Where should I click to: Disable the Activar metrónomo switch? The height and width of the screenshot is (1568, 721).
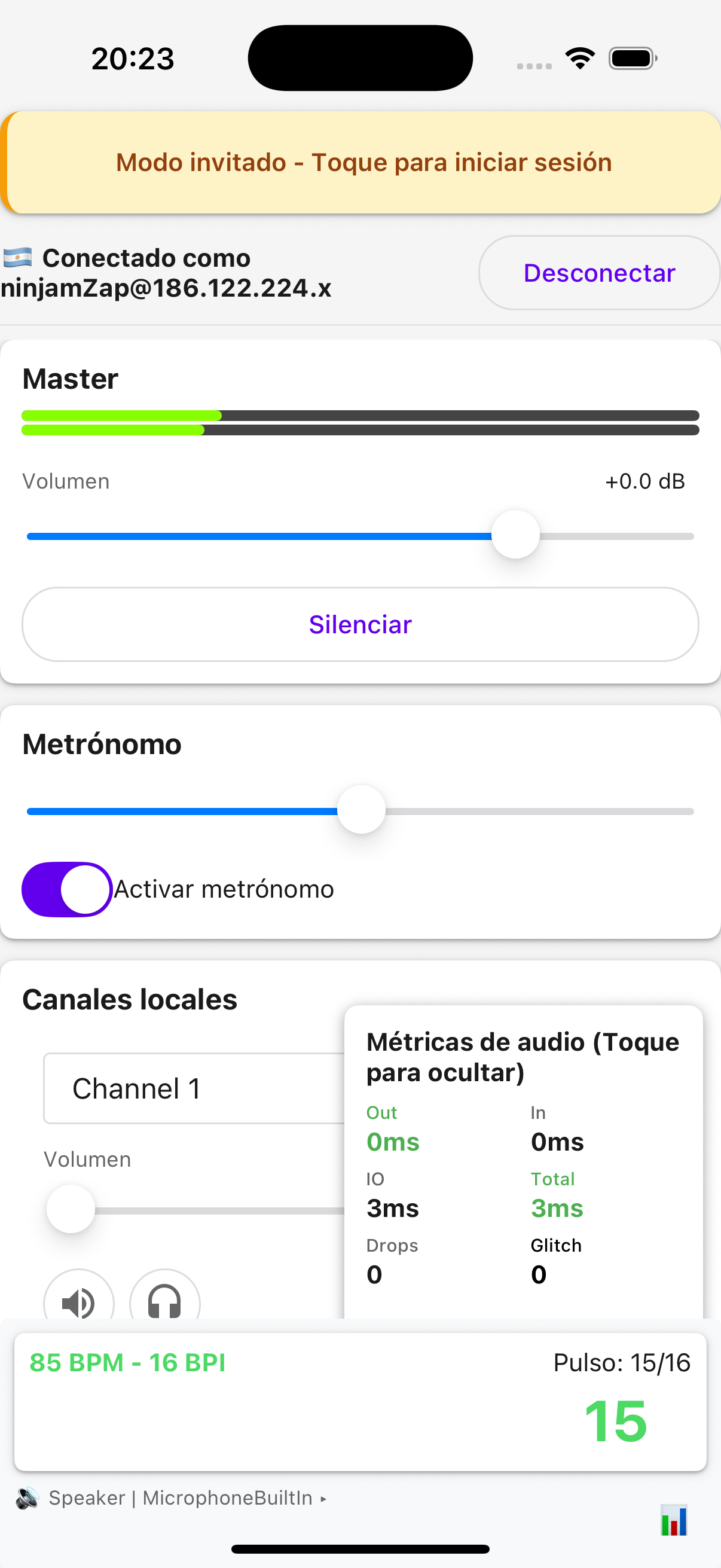(x=67, y=889)
